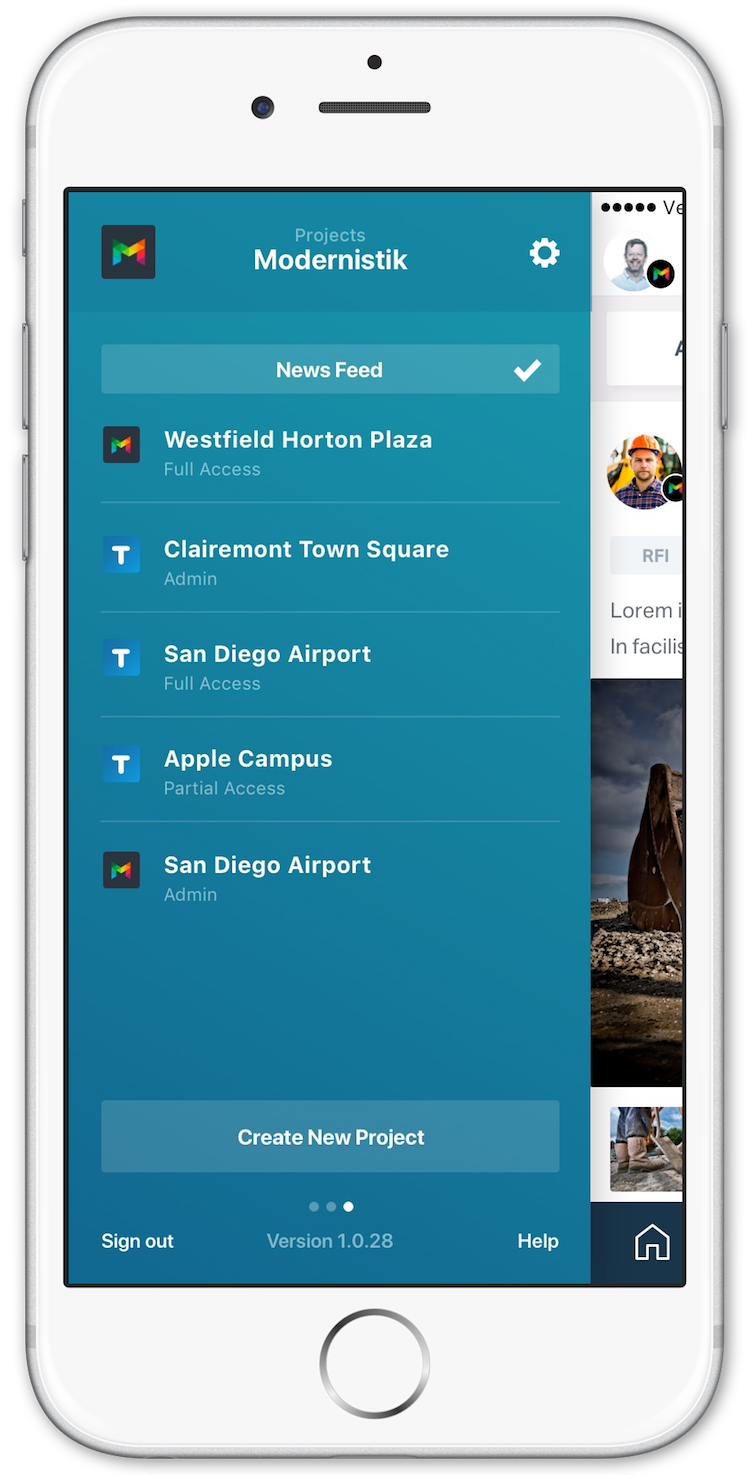Open the settings gear icon
The width and height of the screenshot is (750, 1475).
(544, 253)
